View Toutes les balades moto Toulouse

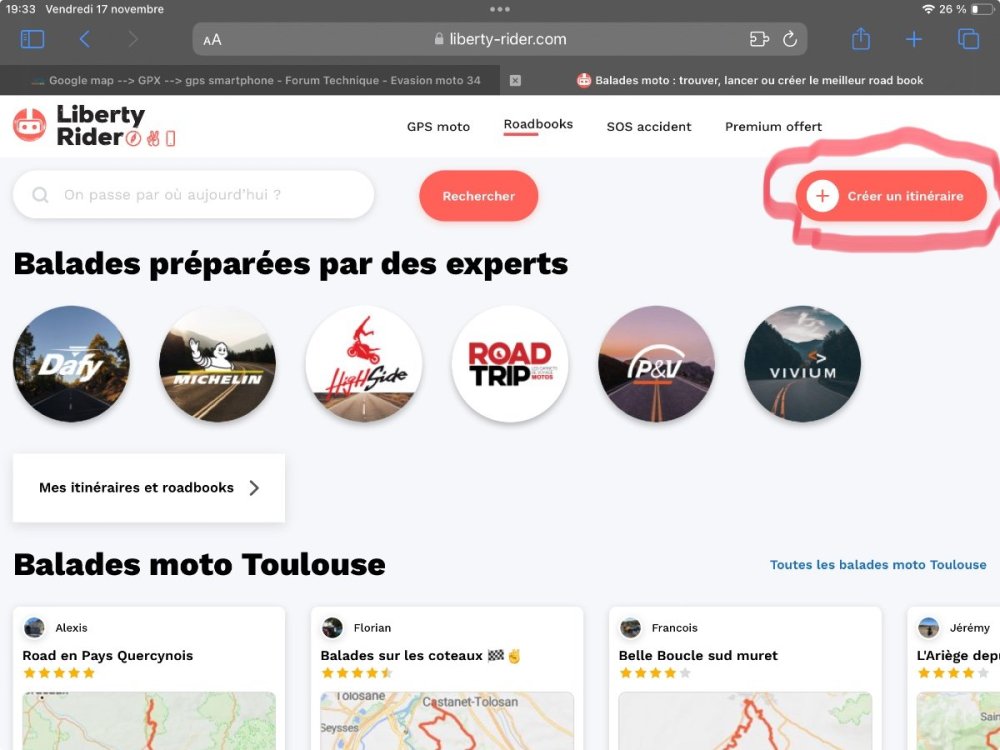tap(878, 565)
